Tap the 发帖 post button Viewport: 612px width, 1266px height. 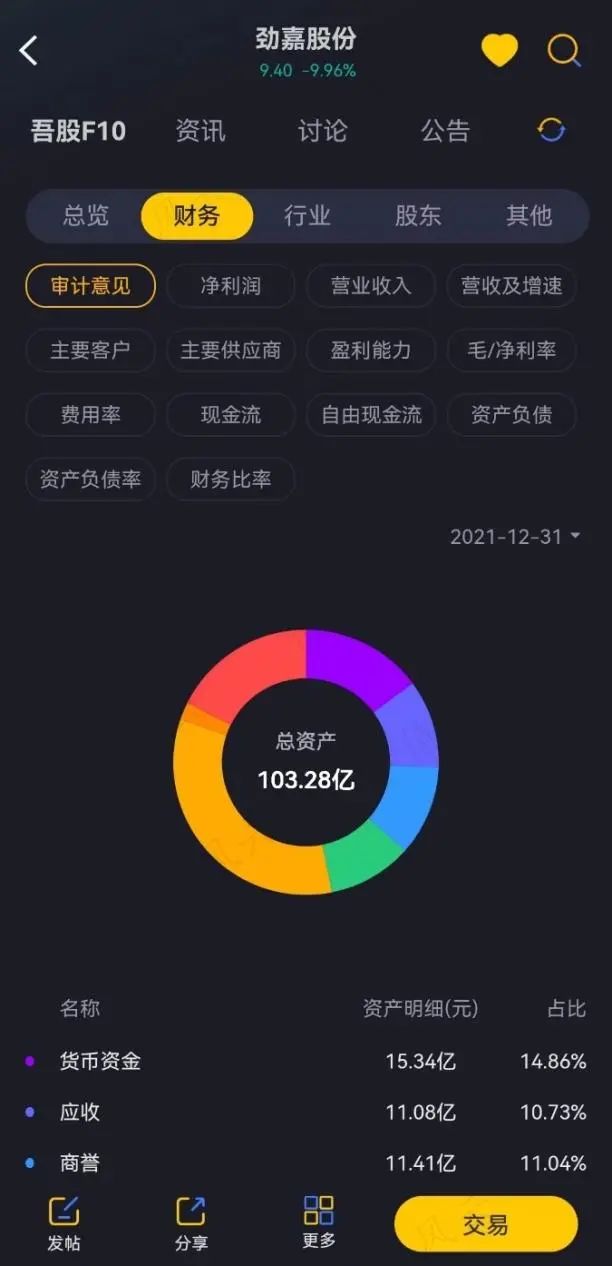(x=64, y=1223)
